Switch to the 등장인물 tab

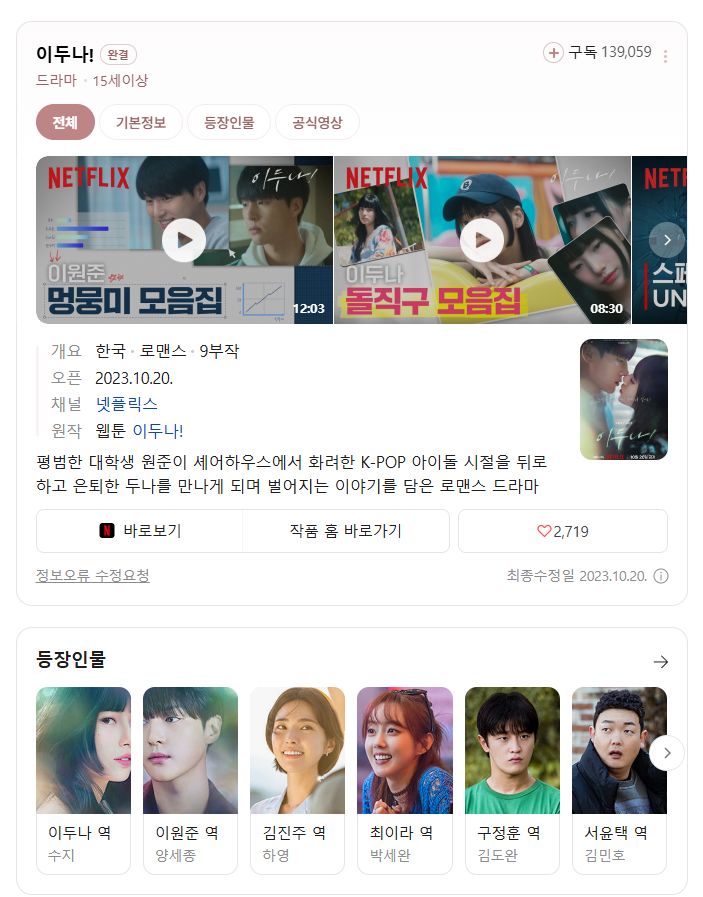229,122
